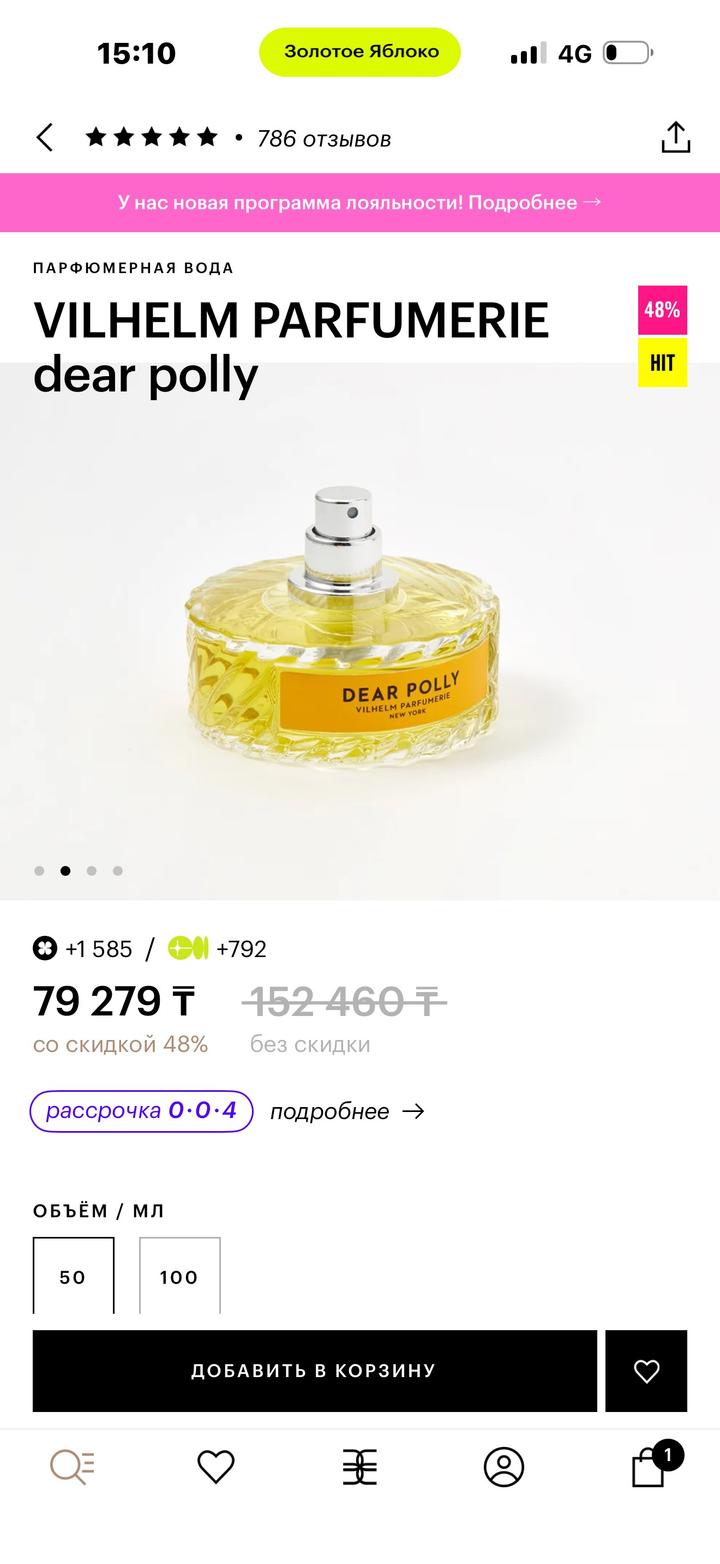The width and height of the screenshot is (720, 1564).
Task: Open the new loyalty program banner
Action: pos(360,202)
